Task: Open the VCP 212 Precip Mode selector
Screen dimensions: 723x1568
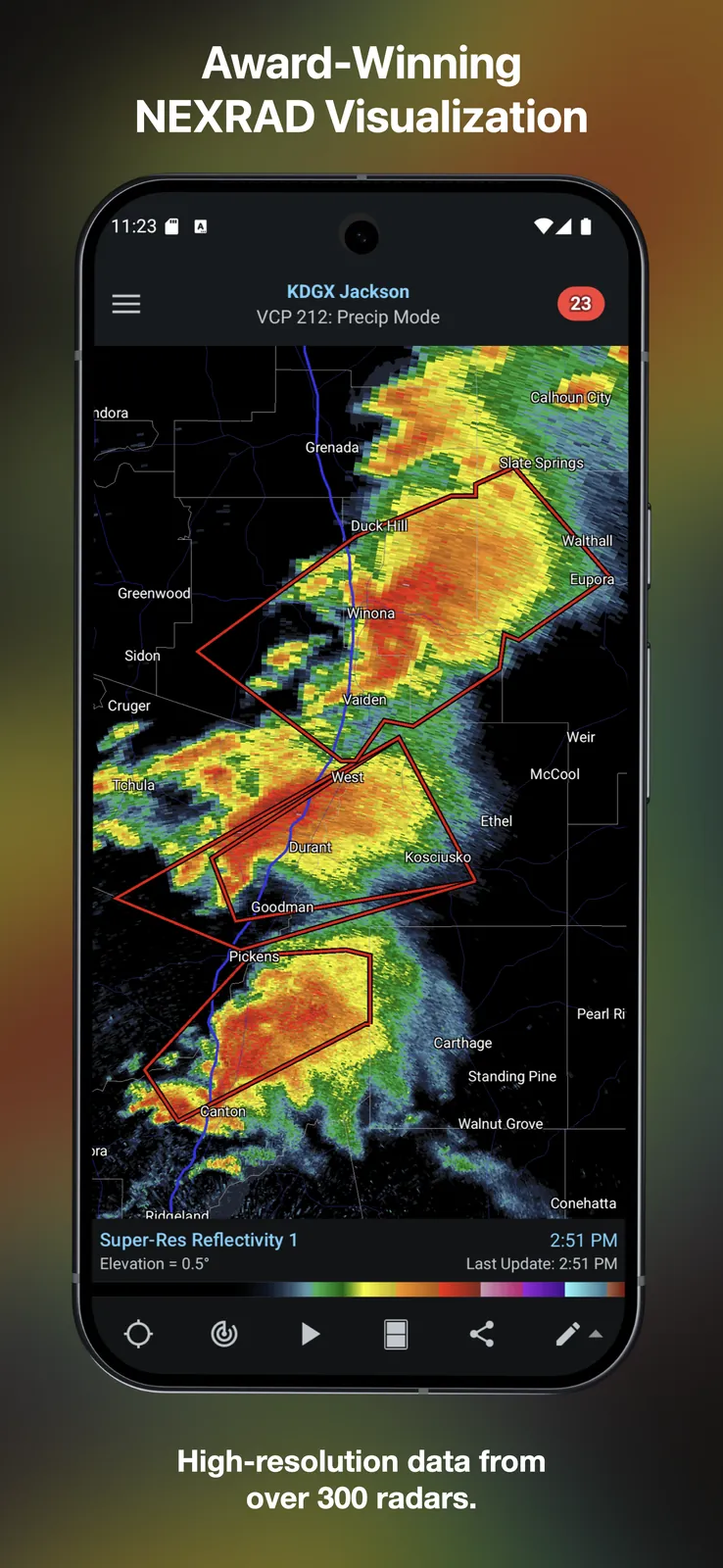Action: [348, 317]
